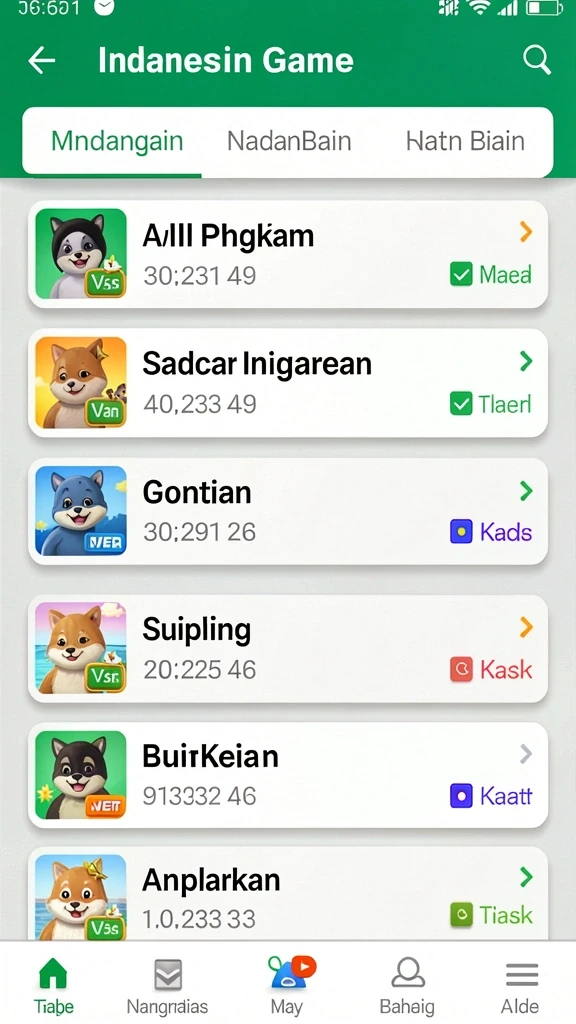Open the Anplarkan game row
The height and width of the screenshot is (1024, 576).
point(288,895)
